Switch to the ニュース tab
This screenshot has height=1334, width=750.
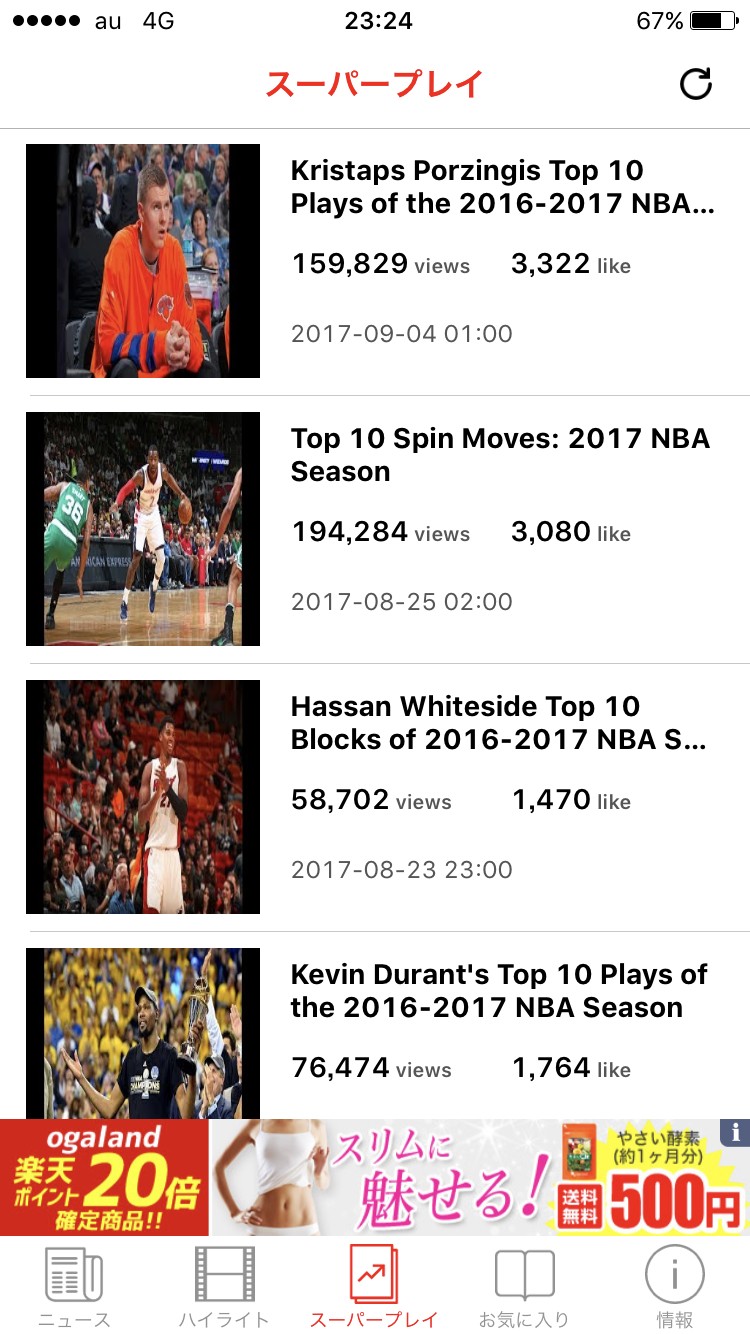[x=74, y=1288]
